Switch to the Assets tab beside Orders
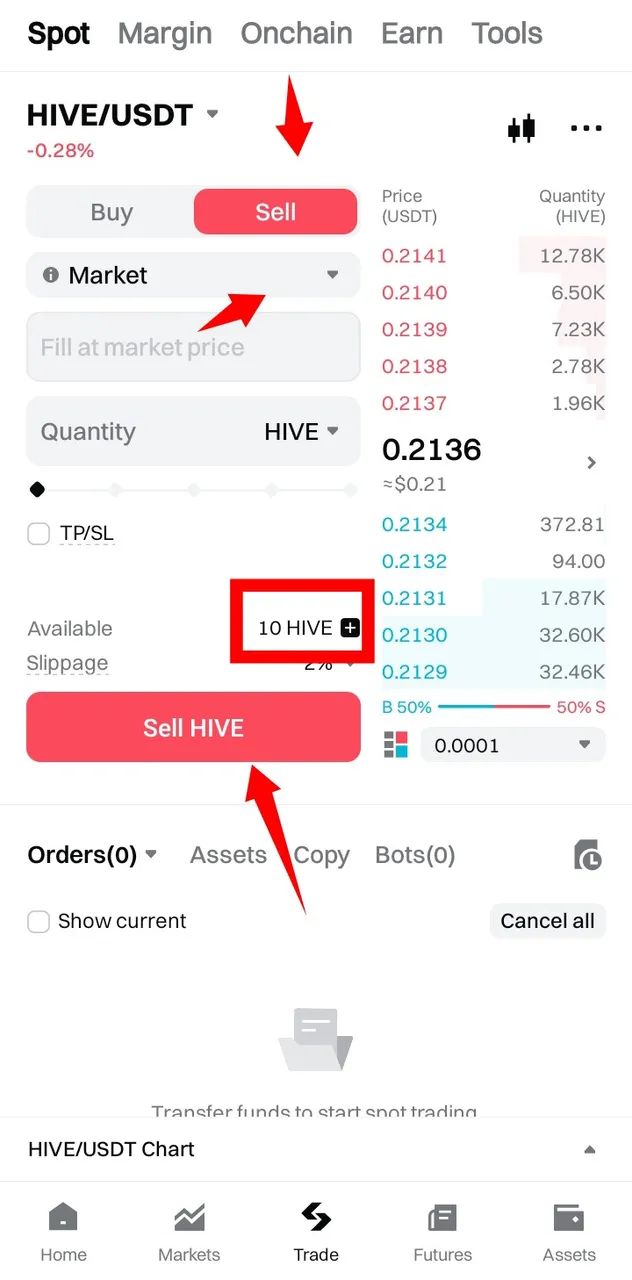The image size is (632, 1280). [x=228, y=855]
